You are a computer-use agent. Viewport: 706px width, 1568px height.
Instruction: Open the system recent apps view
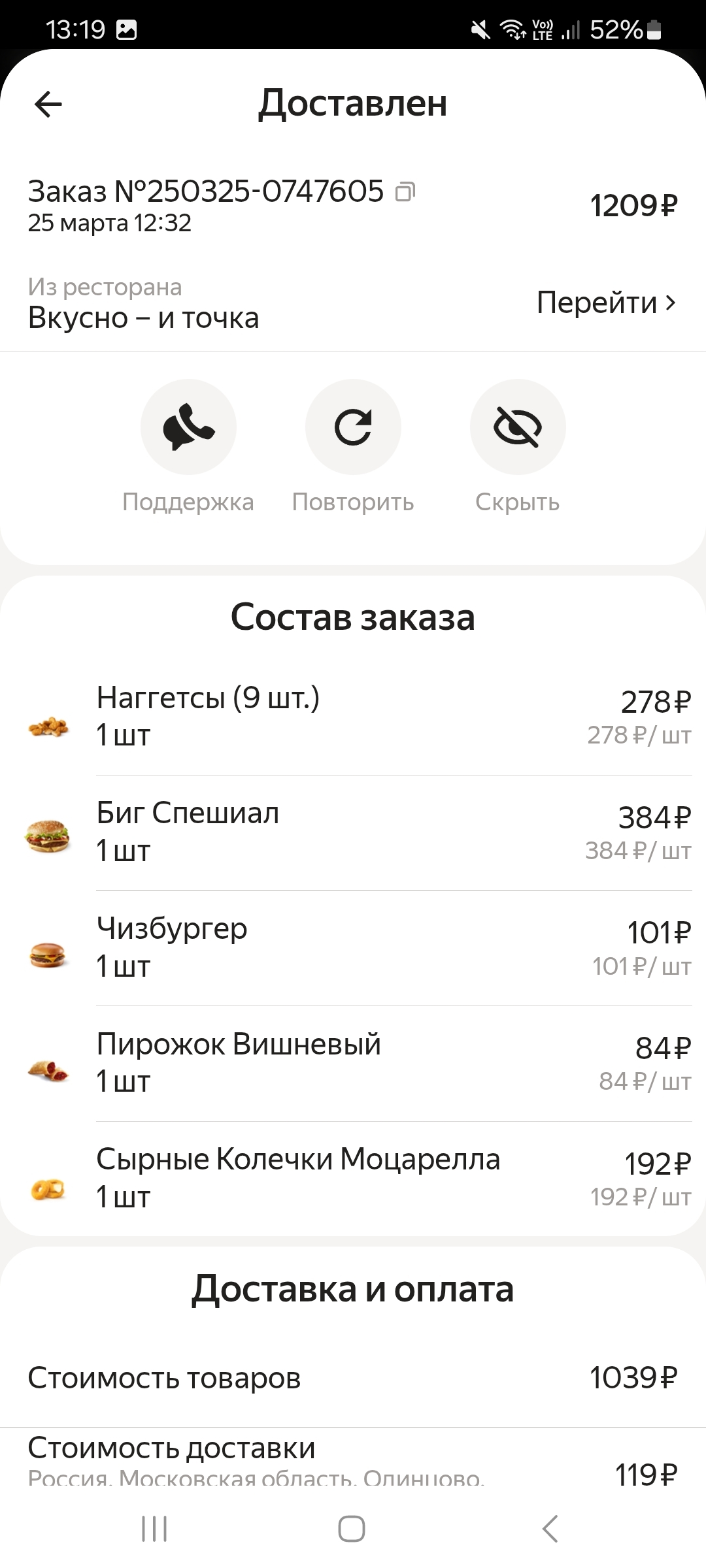click(154, 1529)
